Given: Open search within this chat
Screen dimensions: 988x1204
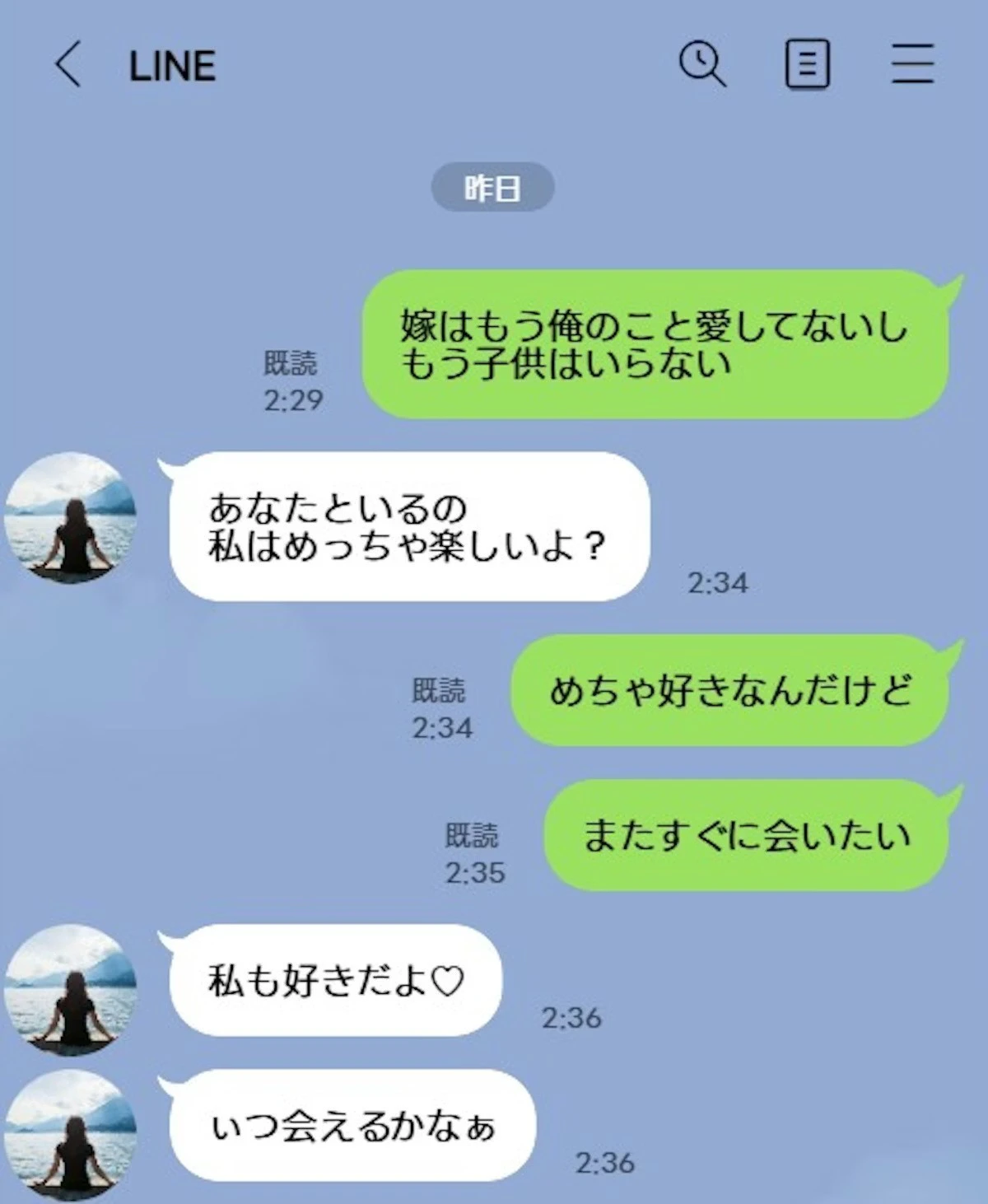Looking at the screenshot, I should tap(701, 64).
